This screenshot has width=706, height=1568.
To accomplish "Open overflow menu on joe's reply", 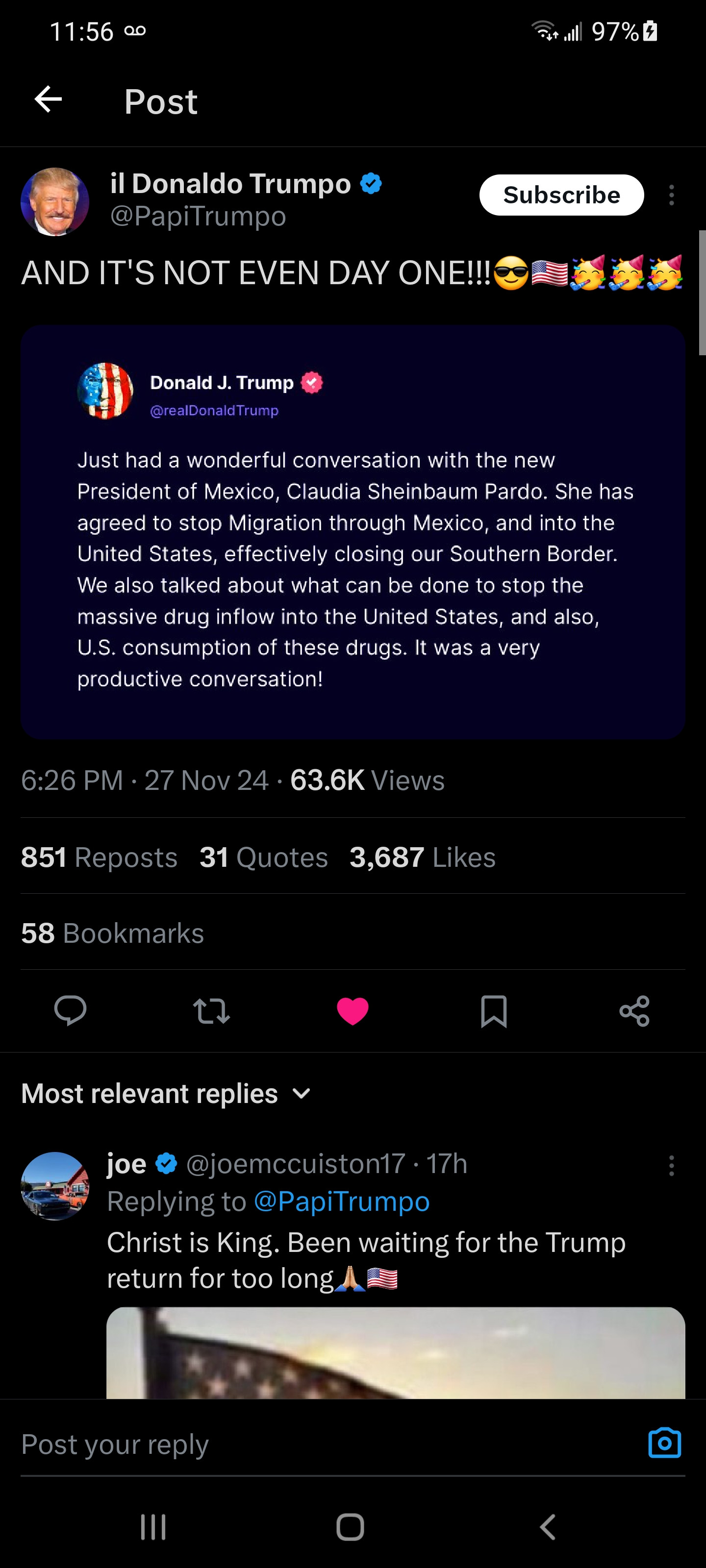I will pos(671,1166).
